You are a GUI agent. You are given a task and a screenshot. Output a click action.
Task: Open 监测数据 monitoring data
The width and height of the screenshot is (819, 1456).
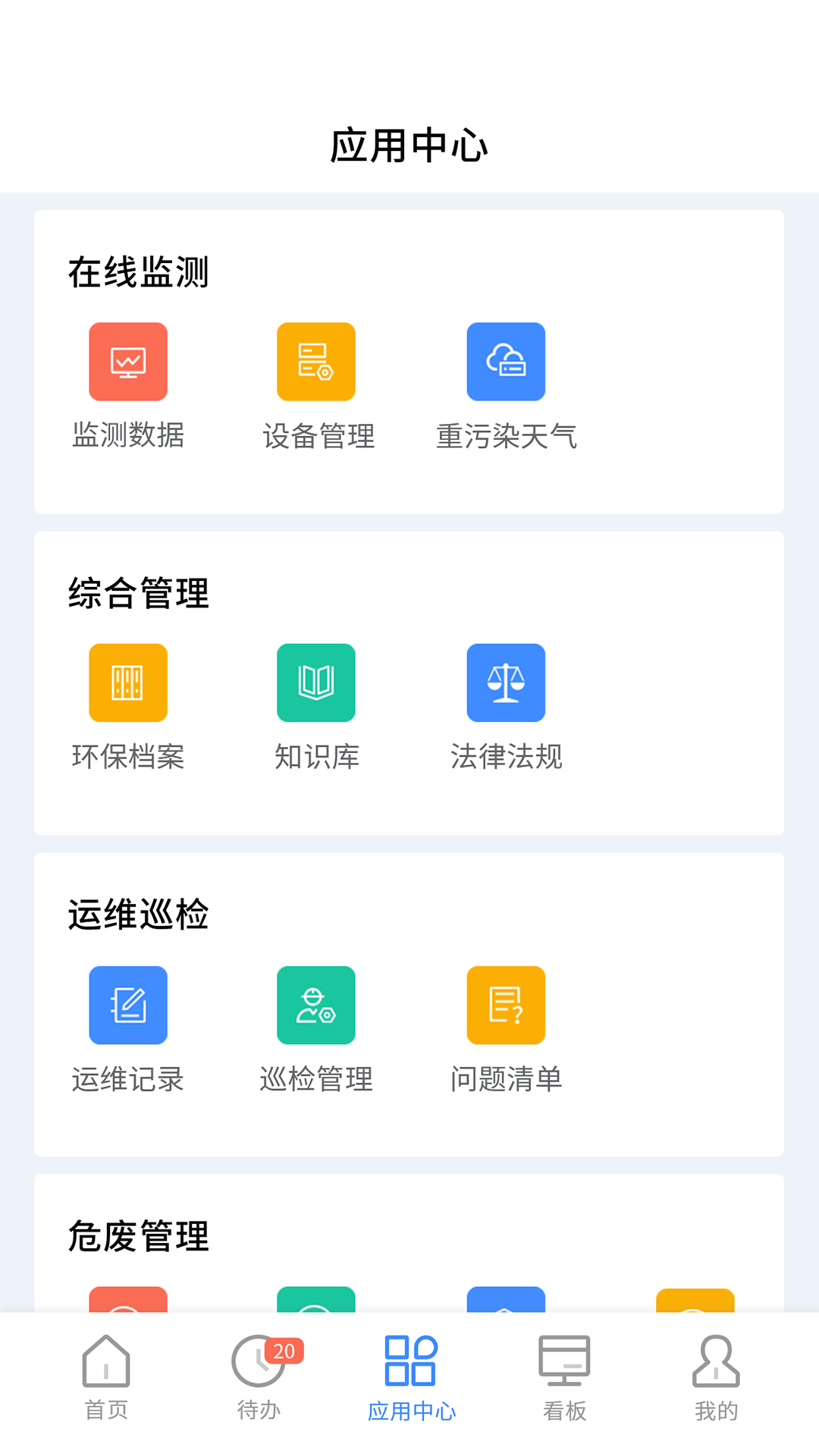click(127, 362)
